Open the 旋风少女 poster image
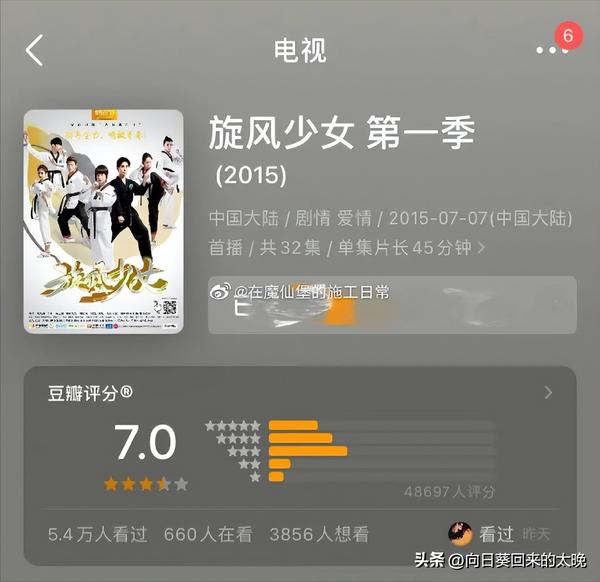Image resolution: width=600 pixels, height=582 pixels. pos(103,221)
